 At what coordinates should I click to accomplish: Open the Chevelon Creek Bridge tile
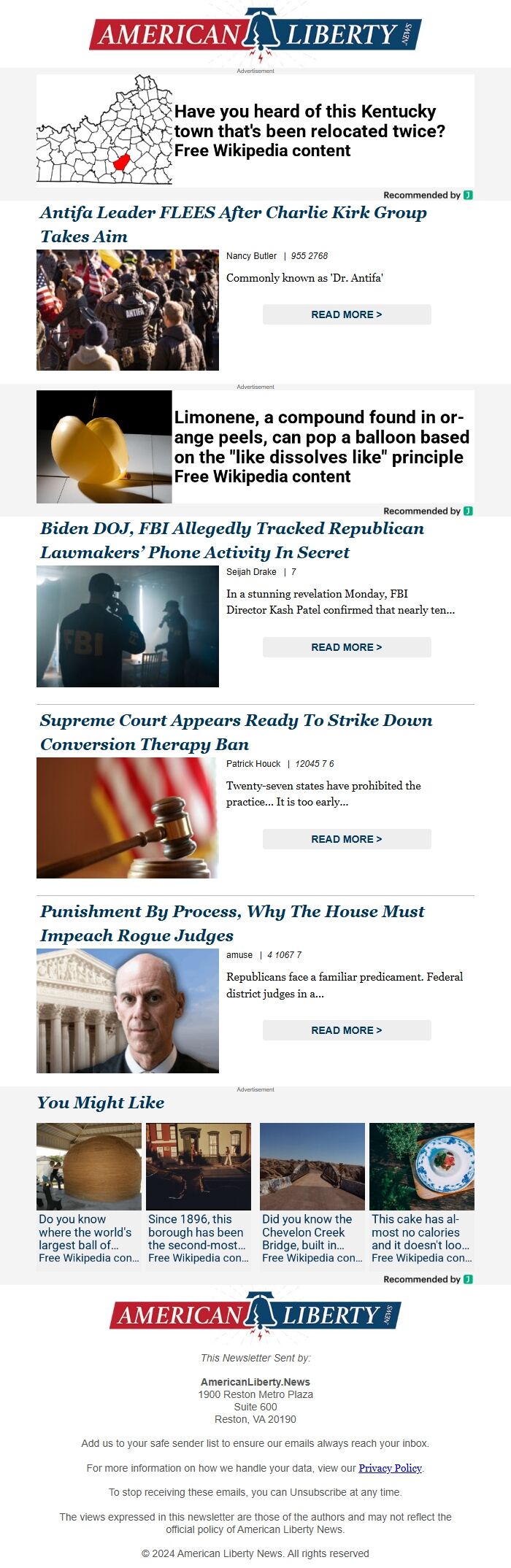point(312,1197)
